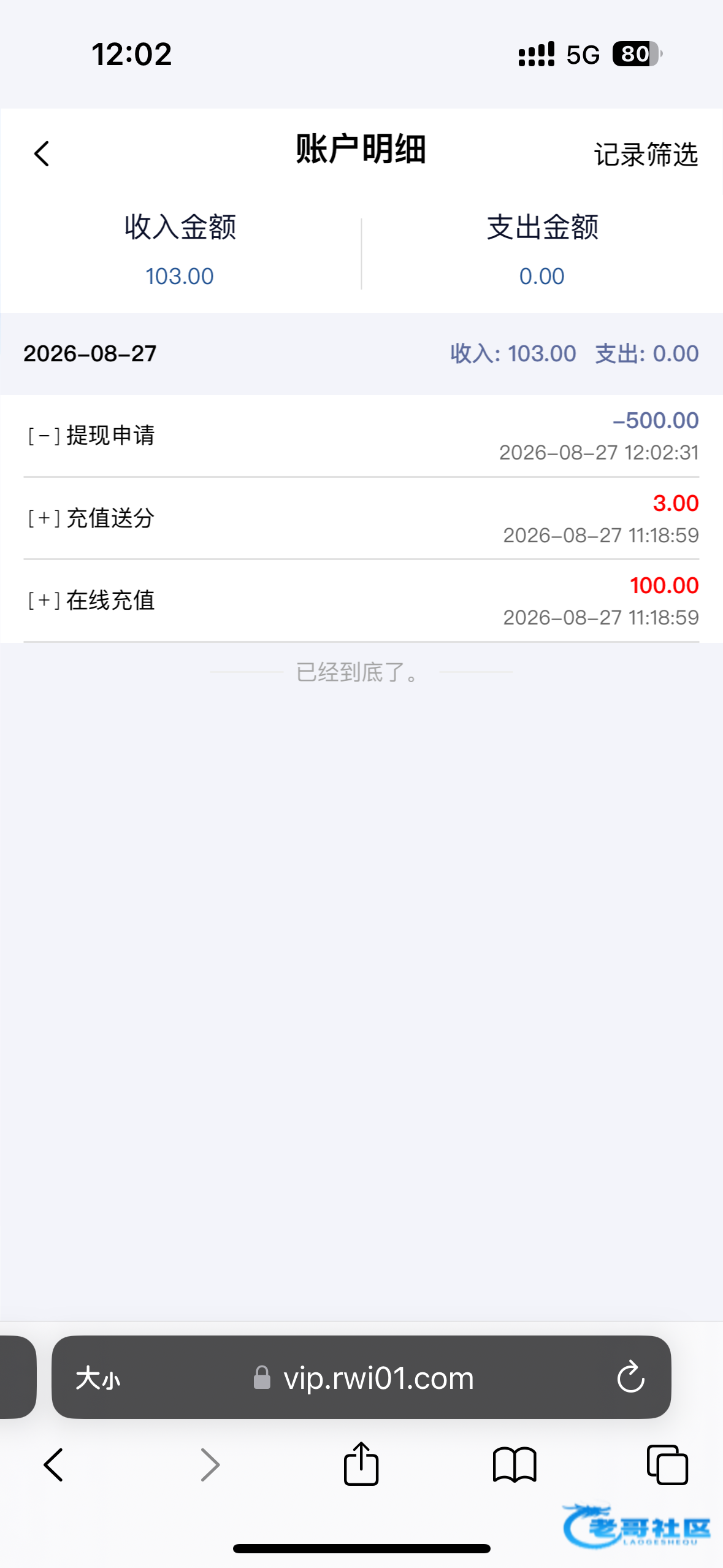
Task: Open Safari bookmarks
Action: pos(515,1465)
